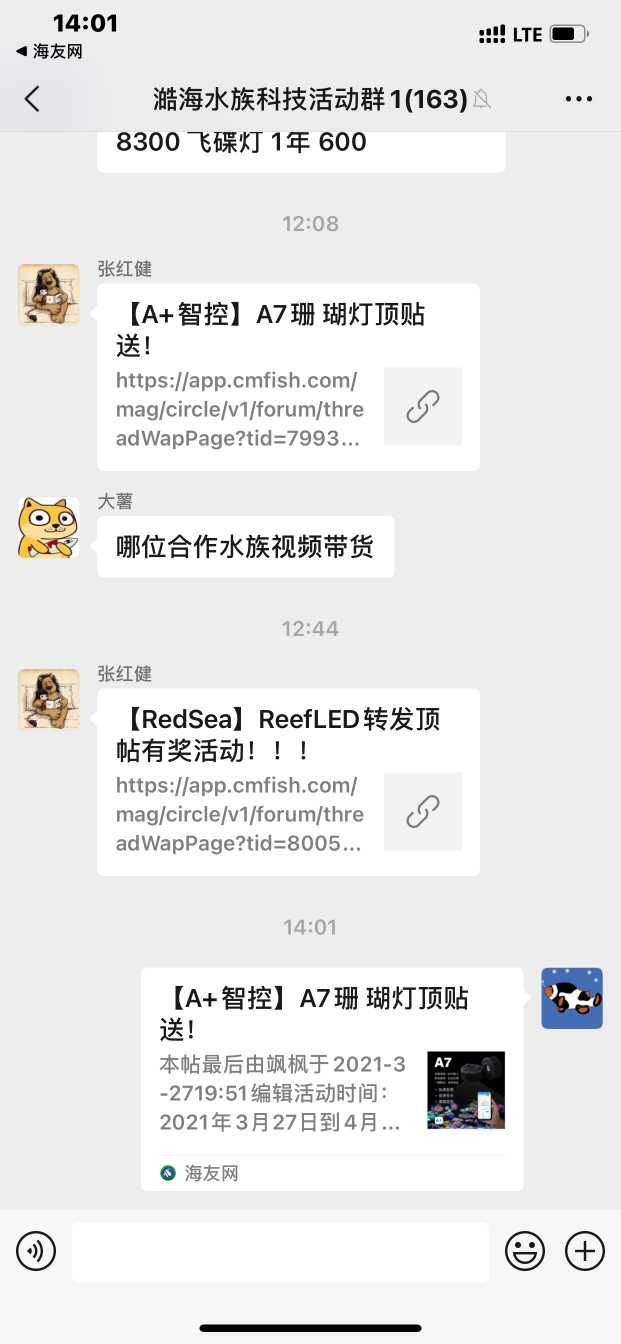621x1344 pixels.
Task: Open the shared 海友网 A7 card
Action: [x=331, y=1078]
